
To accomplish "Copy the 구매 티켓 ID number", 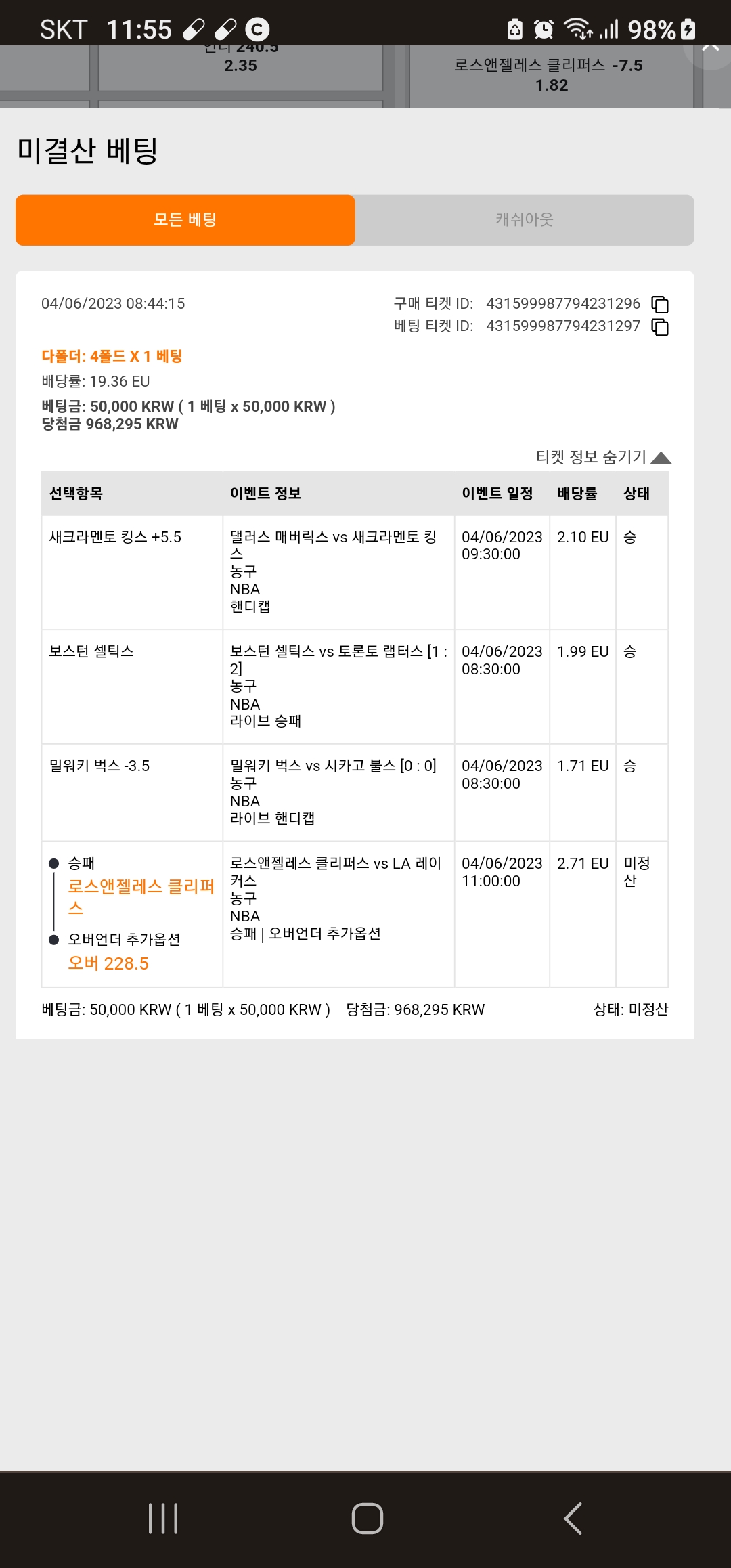I will [660, 304].
